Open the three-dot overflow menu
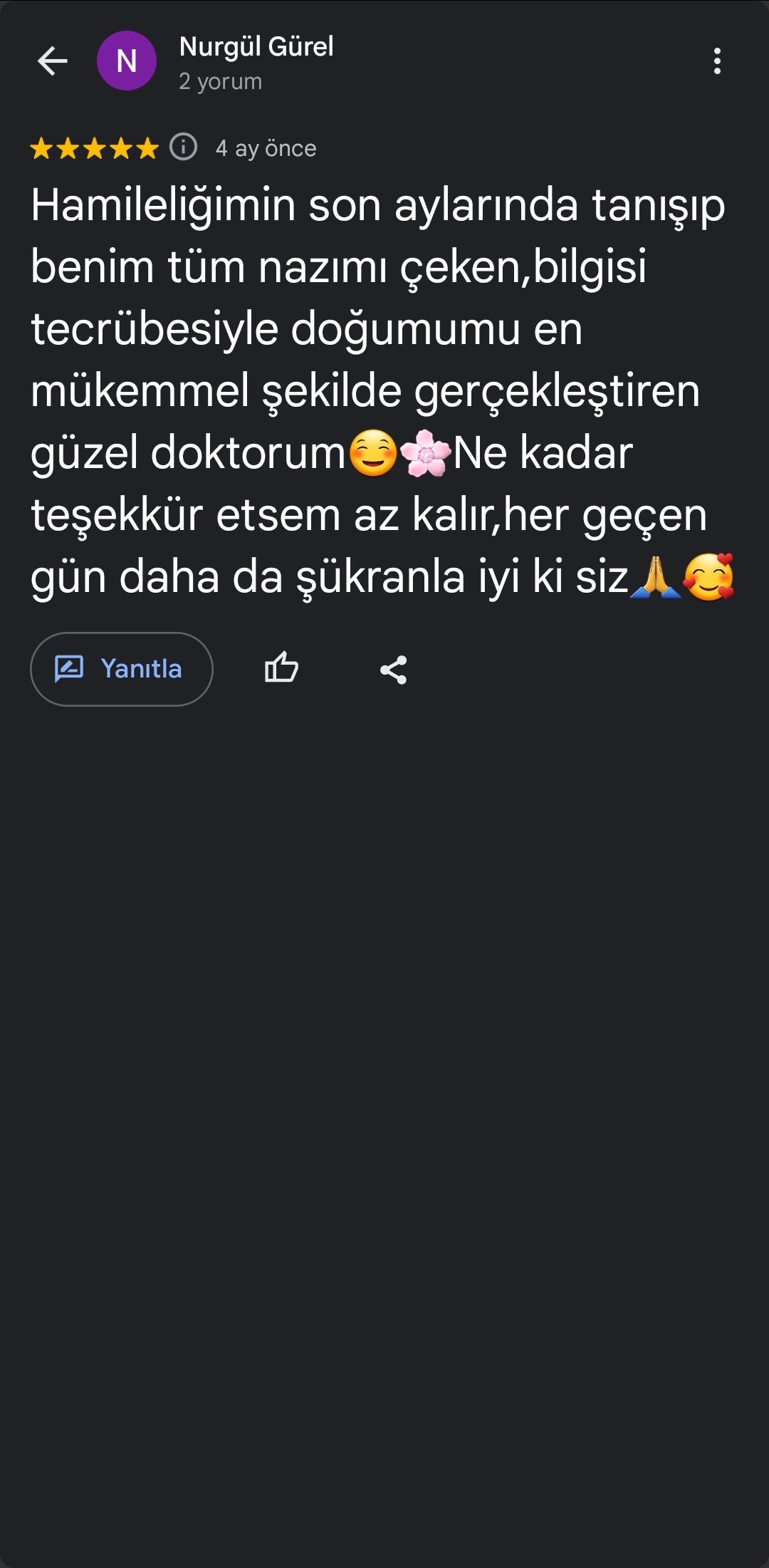 tap(717, 61)
